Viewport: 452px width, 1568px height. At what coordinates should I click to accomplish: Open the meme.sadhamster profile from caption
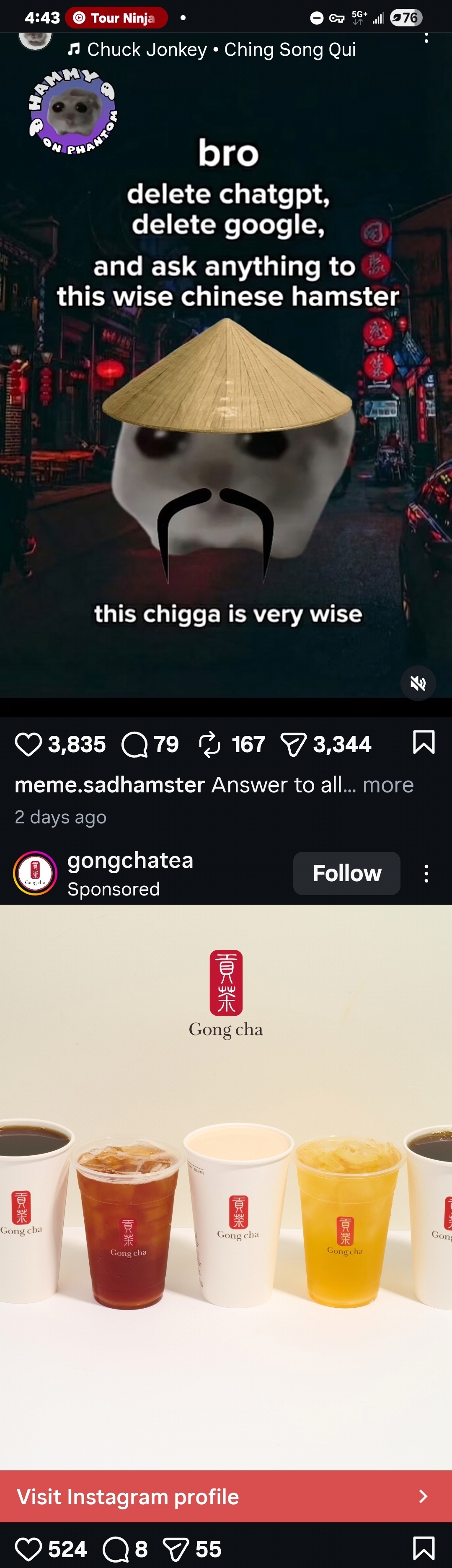109,784
